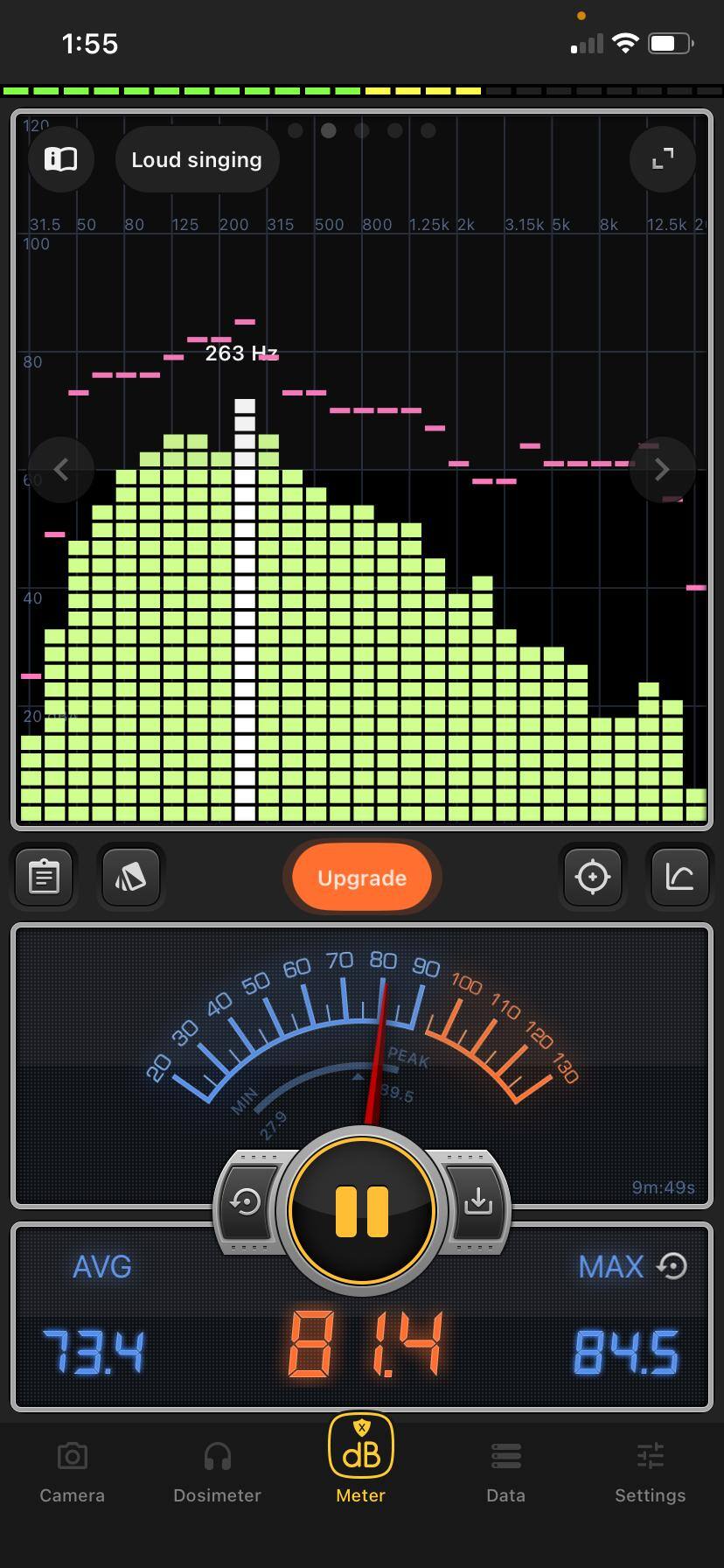Open the calibration target icon
This screenshot has width=724, height=1568.
[x=593, y=877]
